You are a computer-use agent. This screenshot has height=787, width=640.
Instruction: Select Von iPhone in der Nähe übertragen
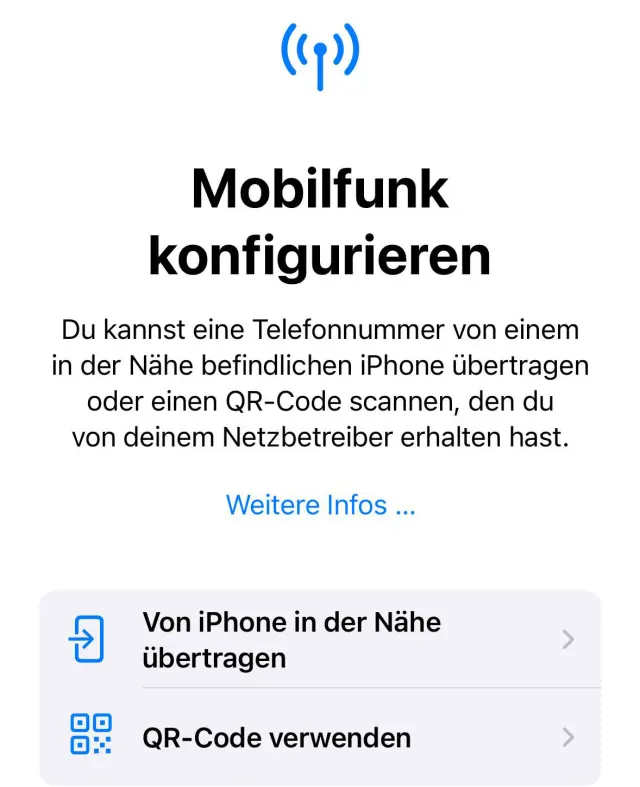[320, 640]
